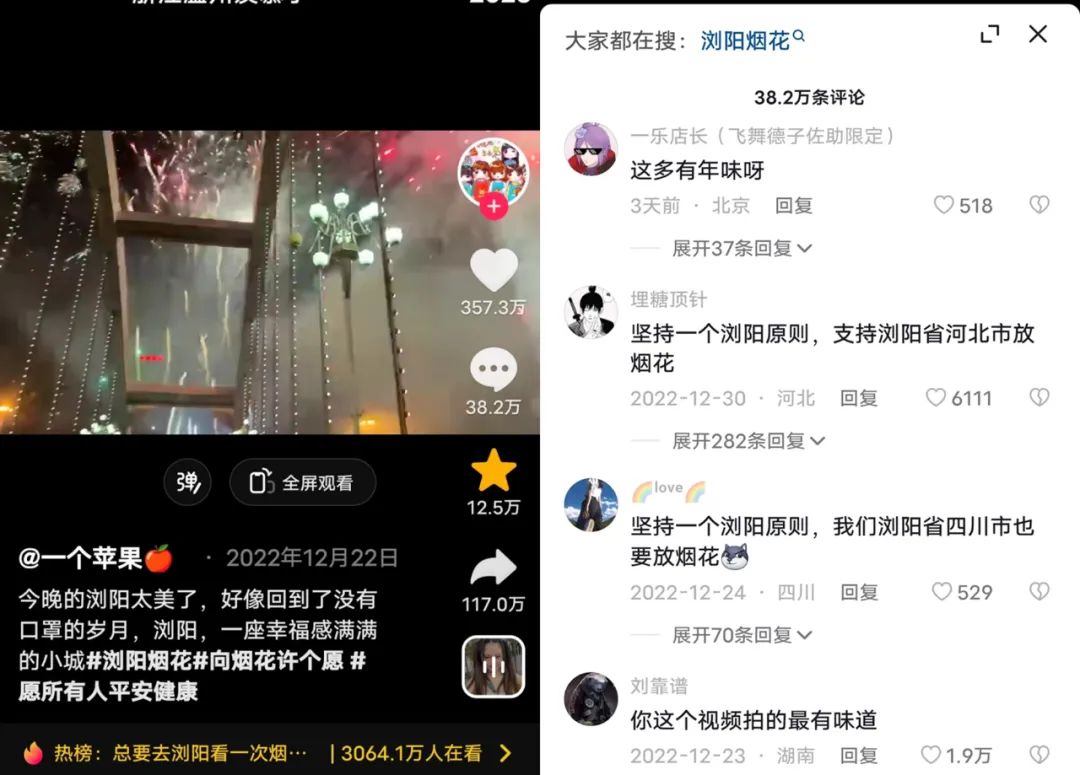The height and width of the screenshot is (775, 1080).
Task: Open the spinning music disc thumbnail
Action: pyautogui.click(x=493, y=666)
